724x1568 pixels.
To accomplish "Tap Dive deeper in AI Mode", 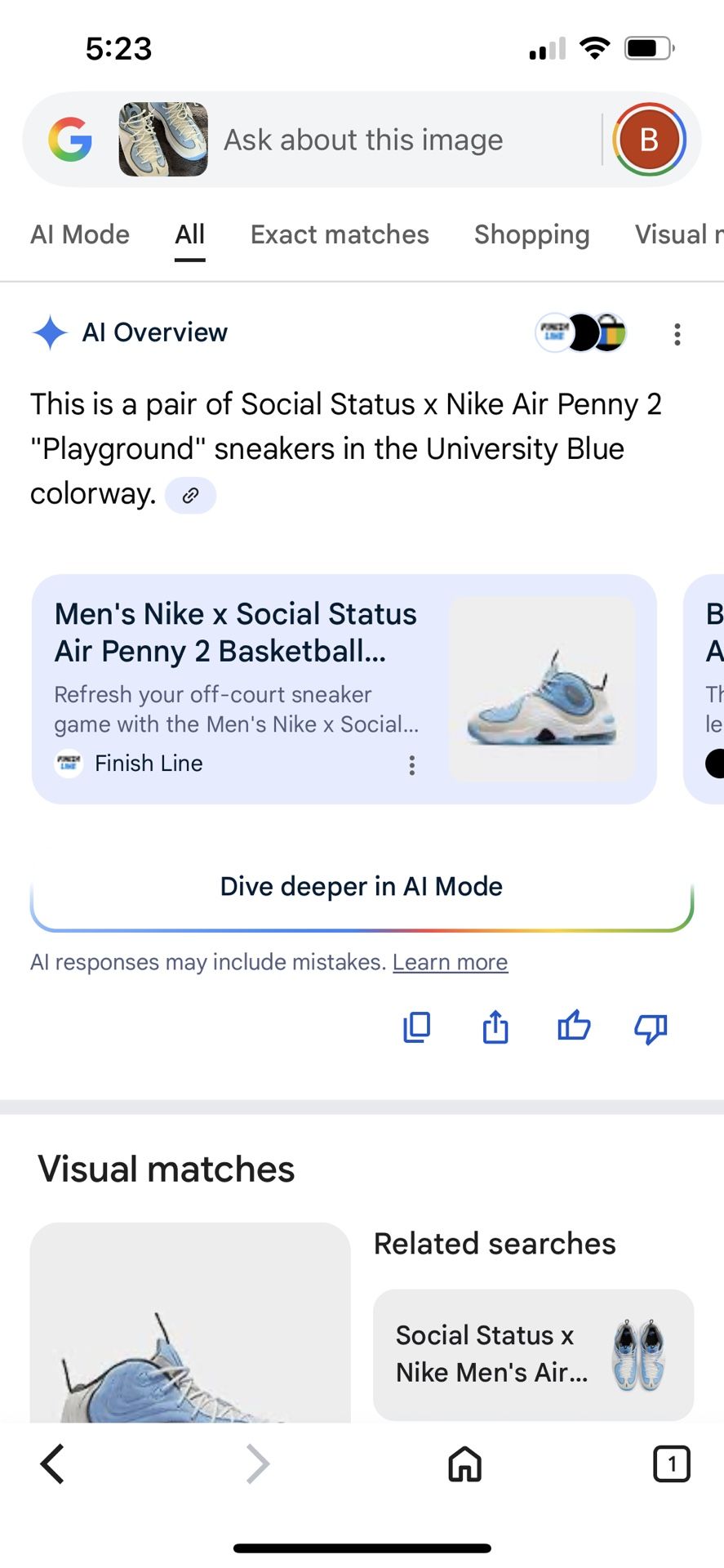I will pyautogui.click(x=362, y=887).
